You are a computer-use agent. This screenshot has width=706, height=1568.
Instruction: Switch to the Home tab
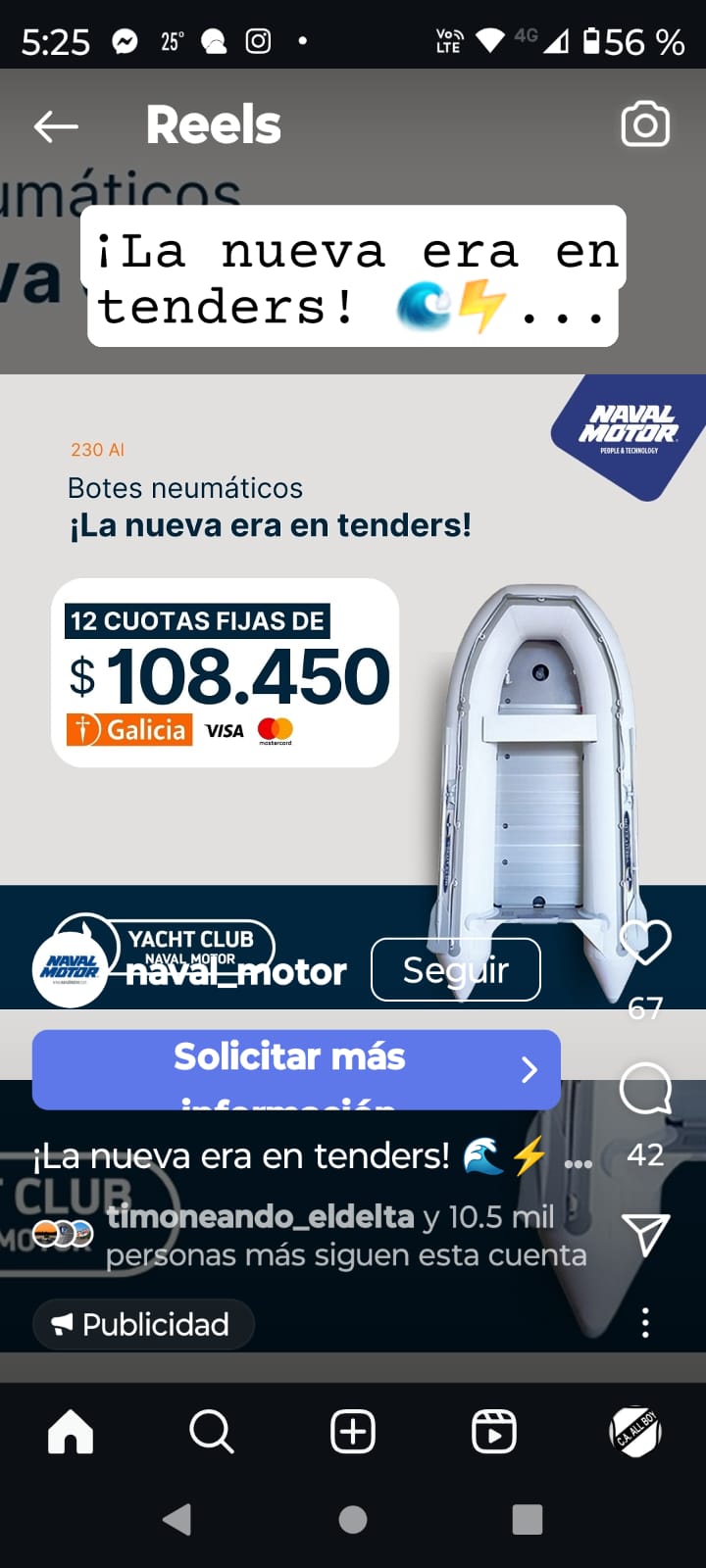[x=71, y=1433]
